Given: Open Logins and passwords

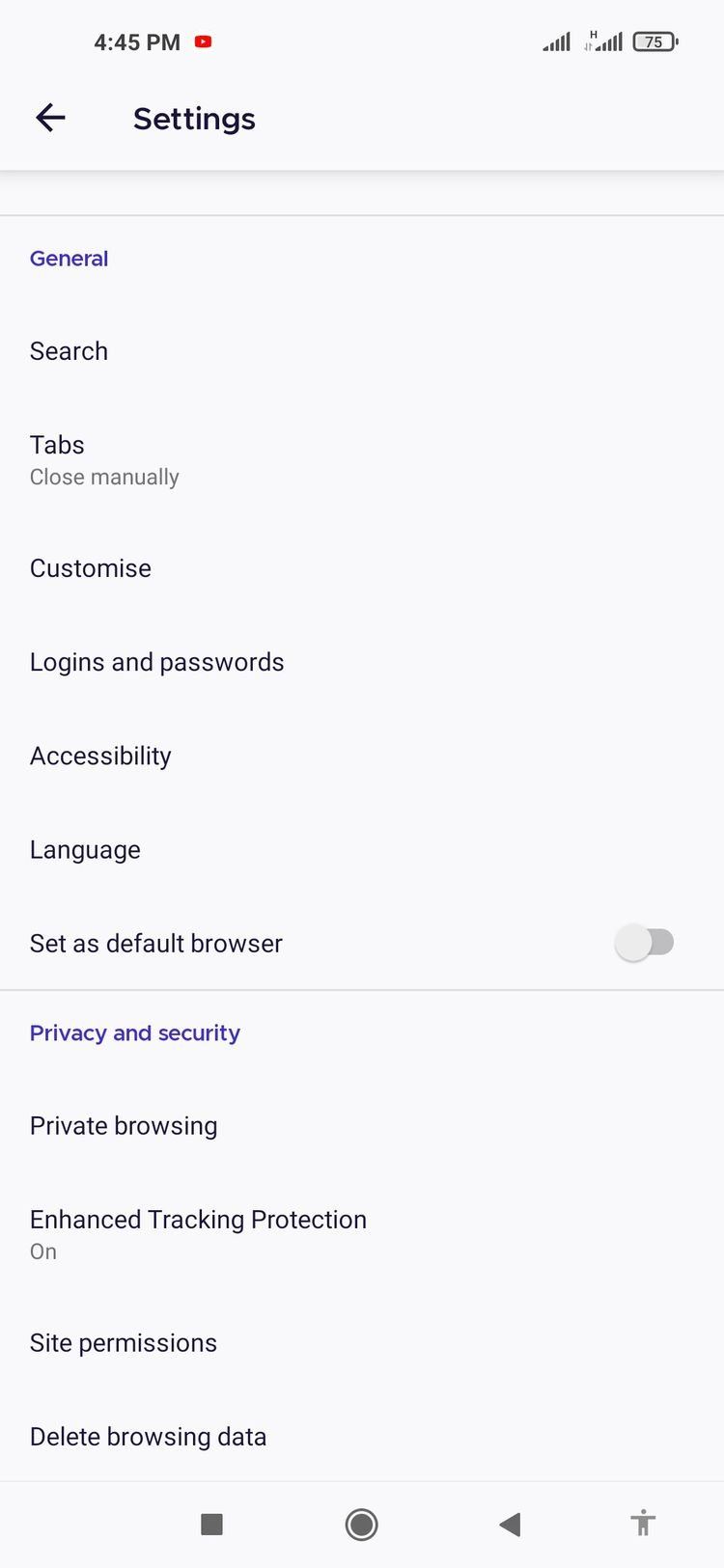Looking at the screenshot, I should tap(156, 662).
